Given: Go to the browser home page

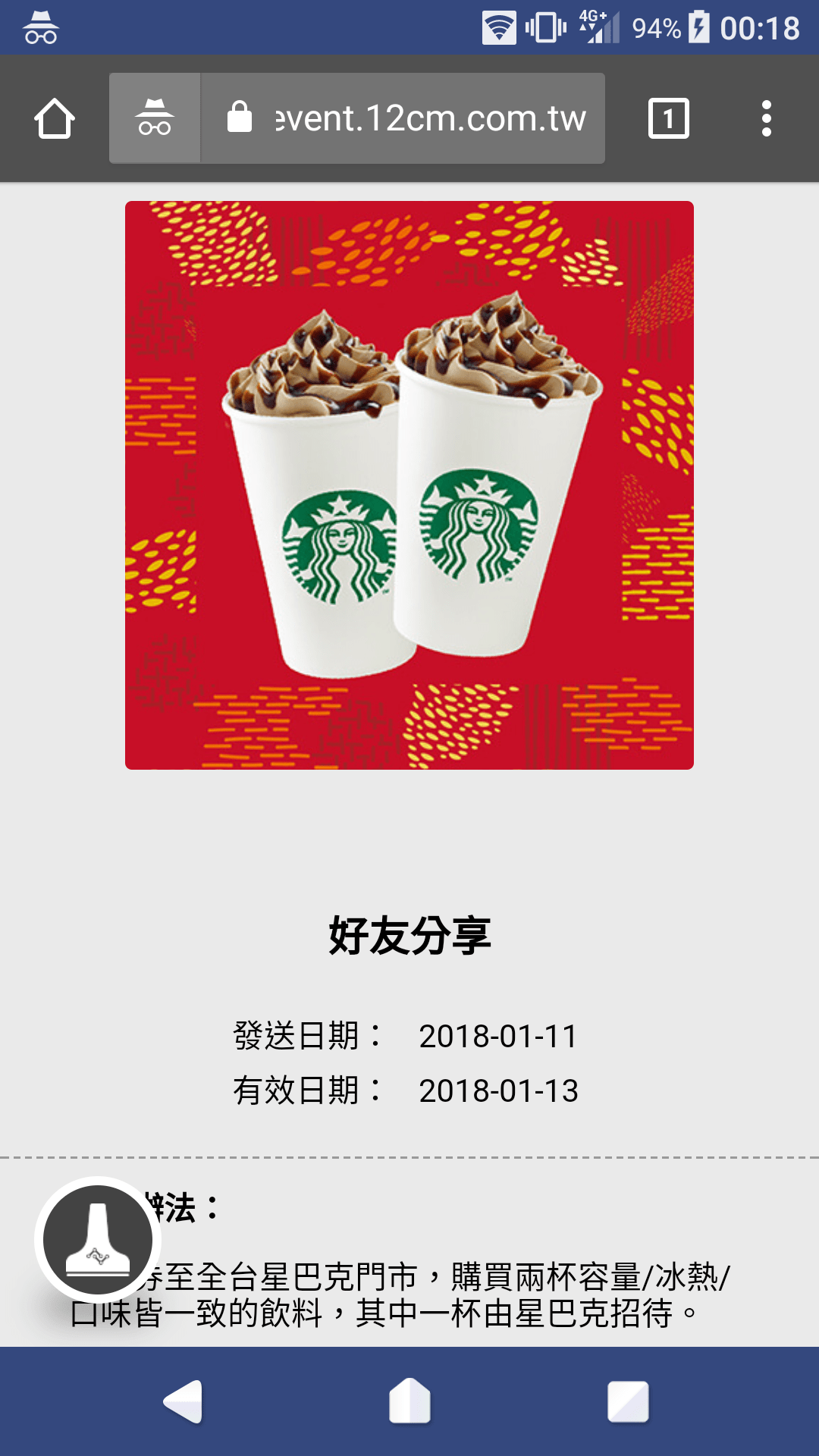Looking at the screenshot, I should pyautogui.click(x=55, y=119).
